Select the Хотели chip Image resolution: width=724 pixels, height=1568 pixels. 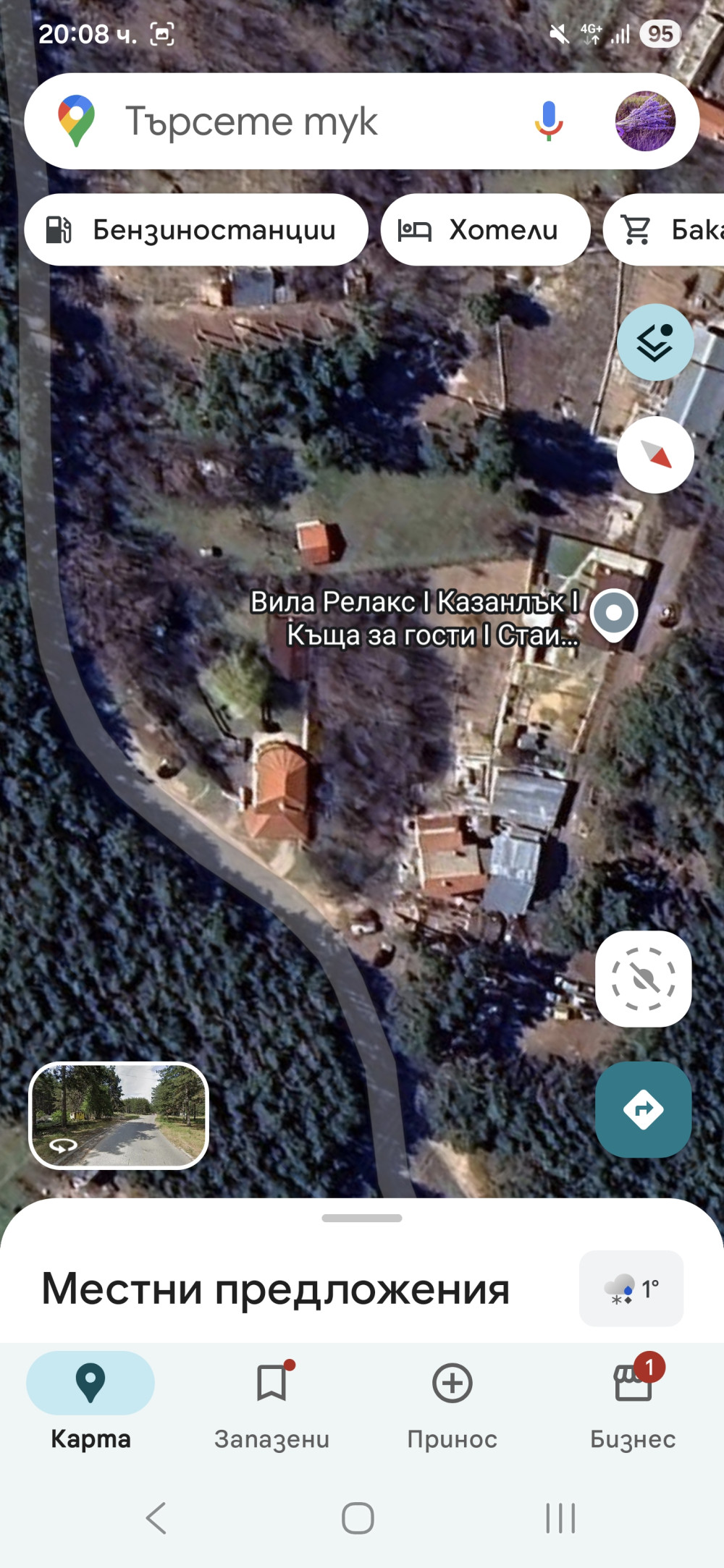coord(485,229)
